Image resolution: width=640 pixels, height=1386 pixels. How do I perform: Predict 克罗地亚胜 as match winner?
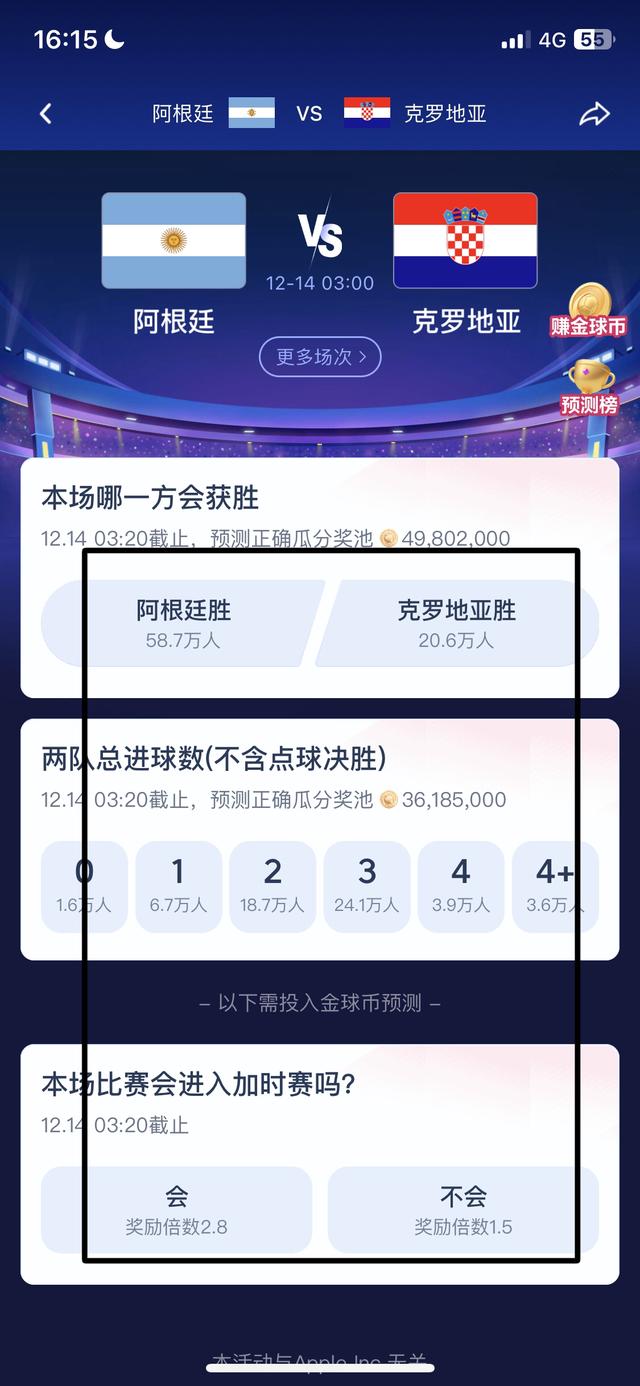tap(457, 623)
